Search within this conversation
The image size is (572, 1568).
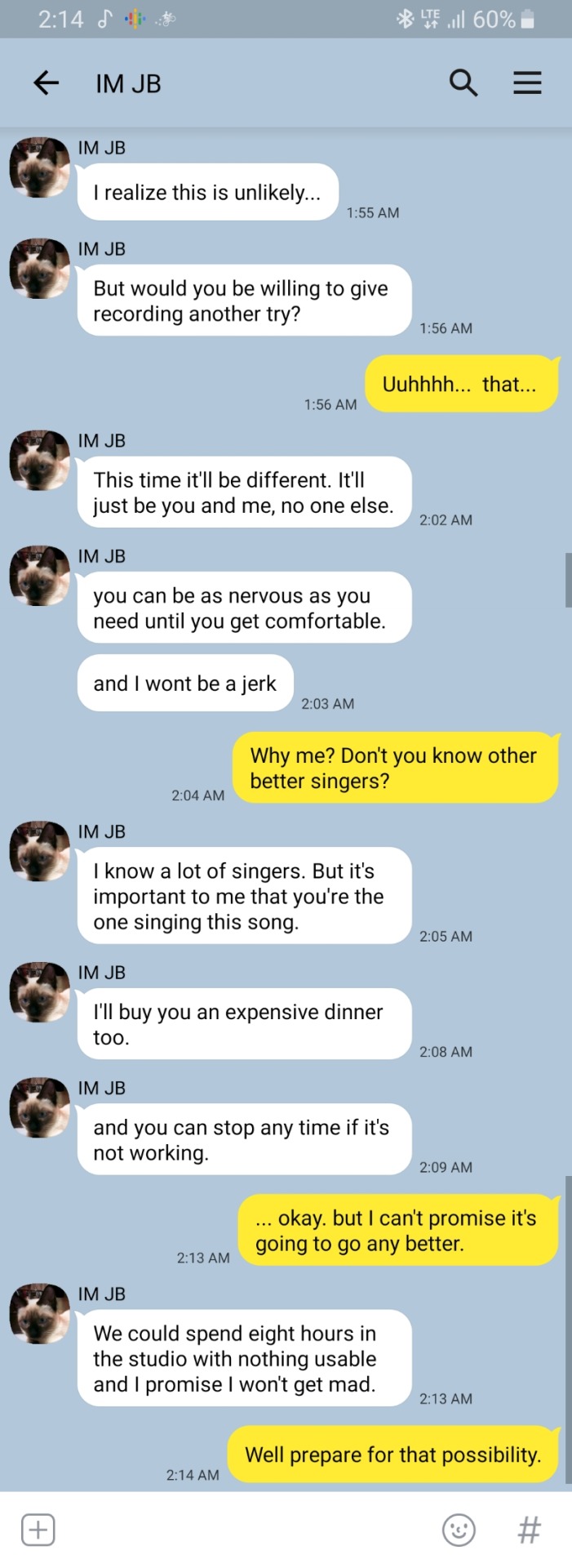click(x=463, y=82)
